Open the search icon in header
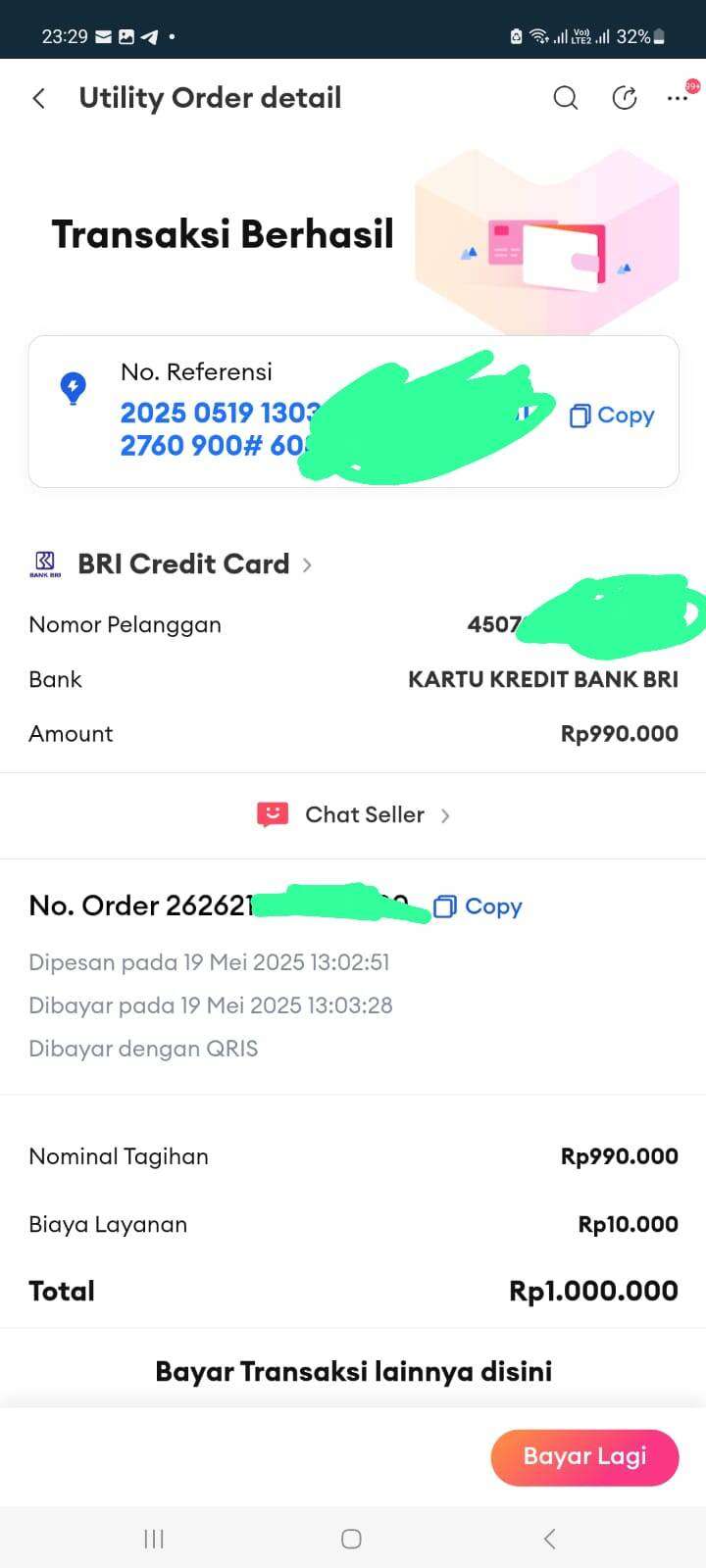Image resolution: width=706 pixels, height=1568 pixels. [566, 98]
